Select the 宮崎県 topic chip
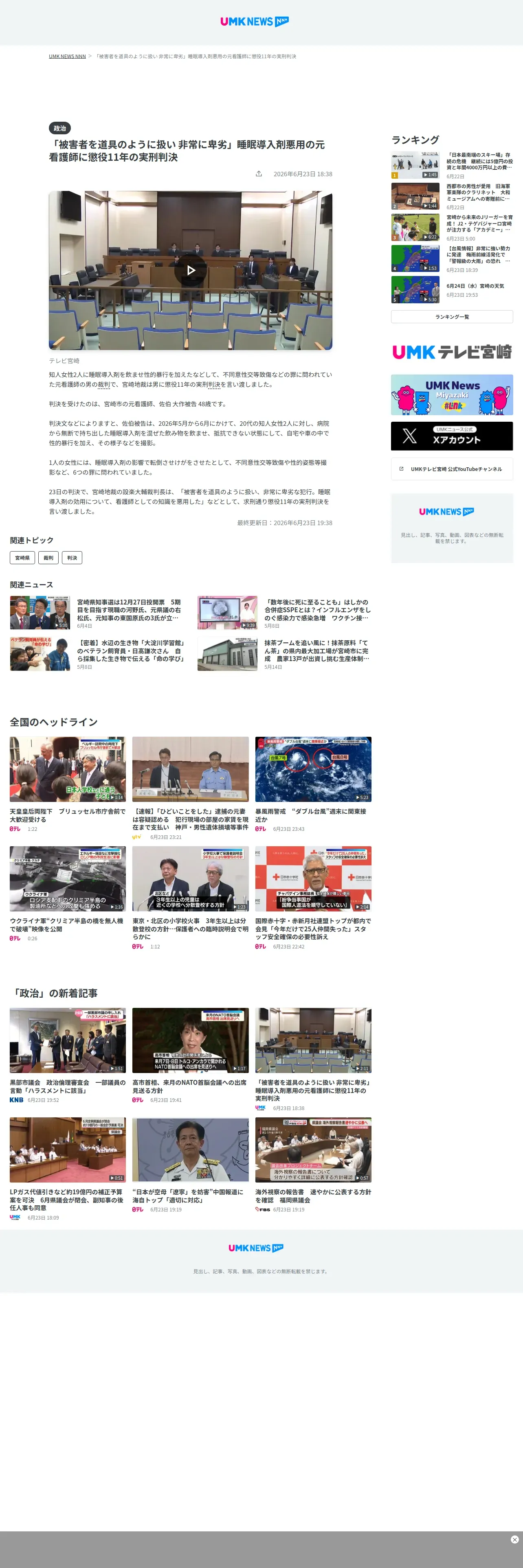The image size is (523, 1568). 22,558
